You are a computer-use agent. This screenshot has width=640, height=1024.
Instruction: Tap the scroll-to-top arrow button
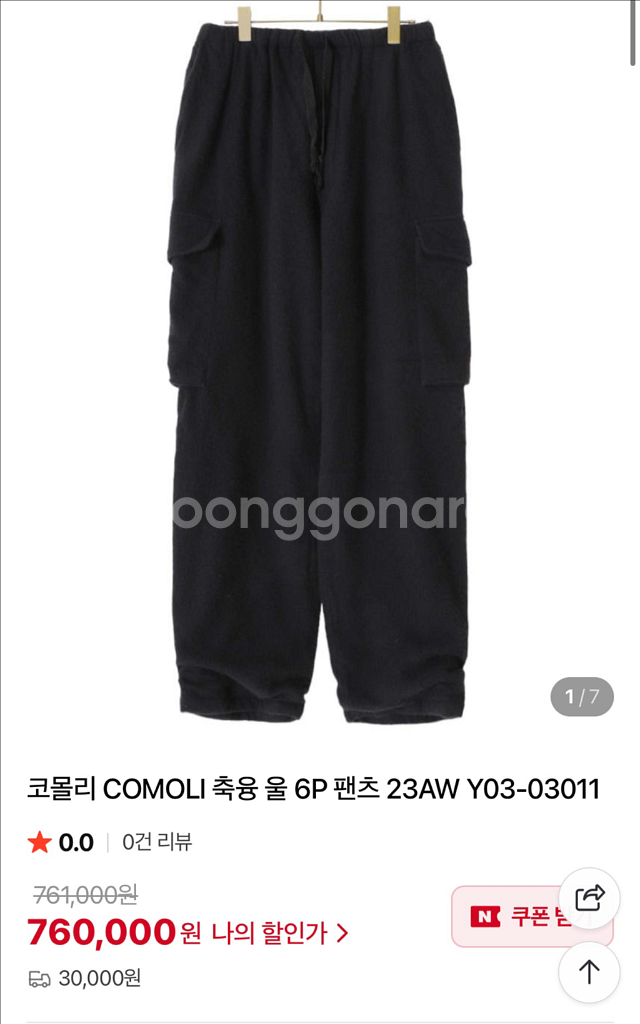(589, 972)
